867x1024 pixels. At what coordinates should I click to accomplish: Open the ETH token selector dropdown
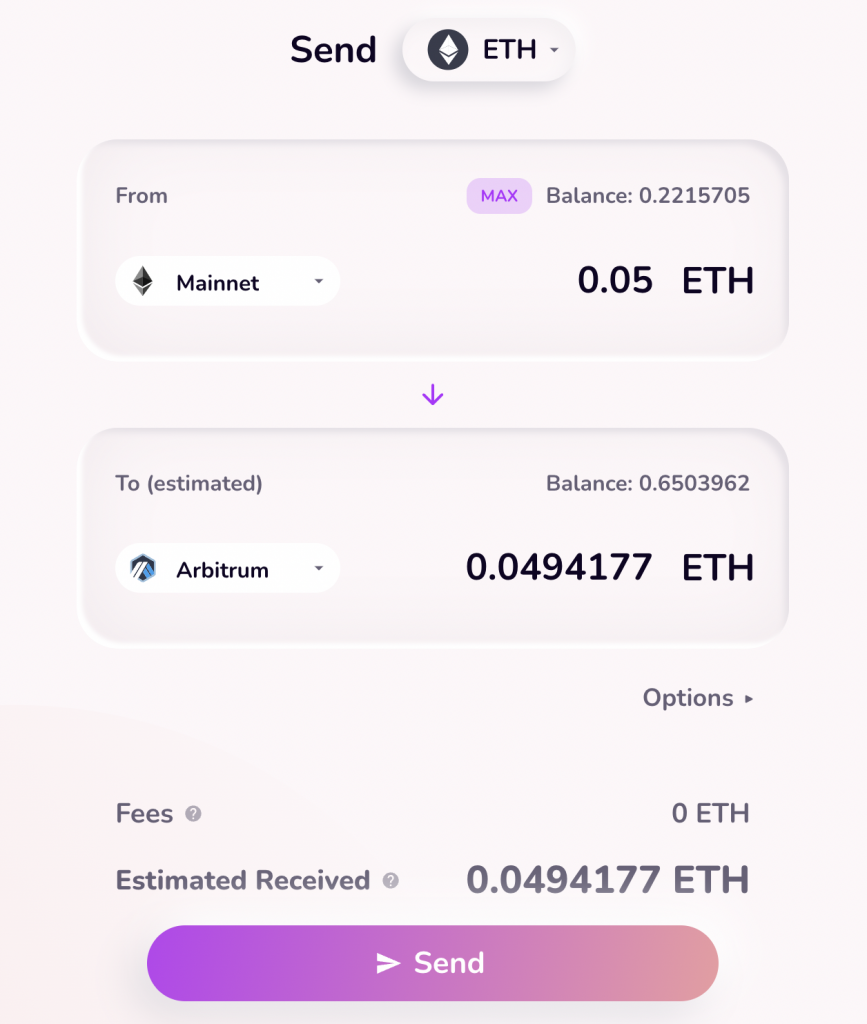pyautogui.click(x=488, y=50)
